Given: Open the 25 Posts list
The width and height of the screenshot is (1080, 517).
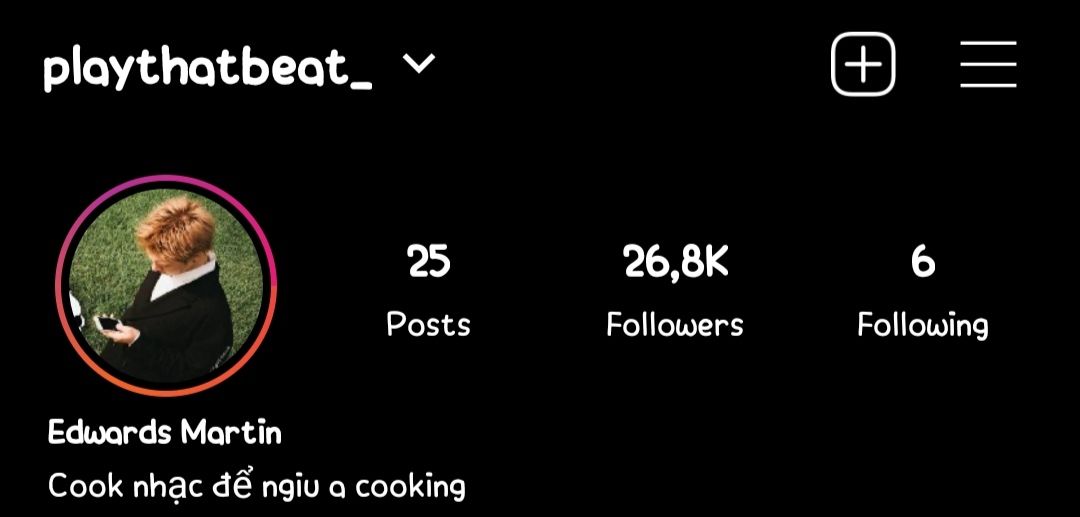Looking at the screenshot, I should click(x=428, y=292).
